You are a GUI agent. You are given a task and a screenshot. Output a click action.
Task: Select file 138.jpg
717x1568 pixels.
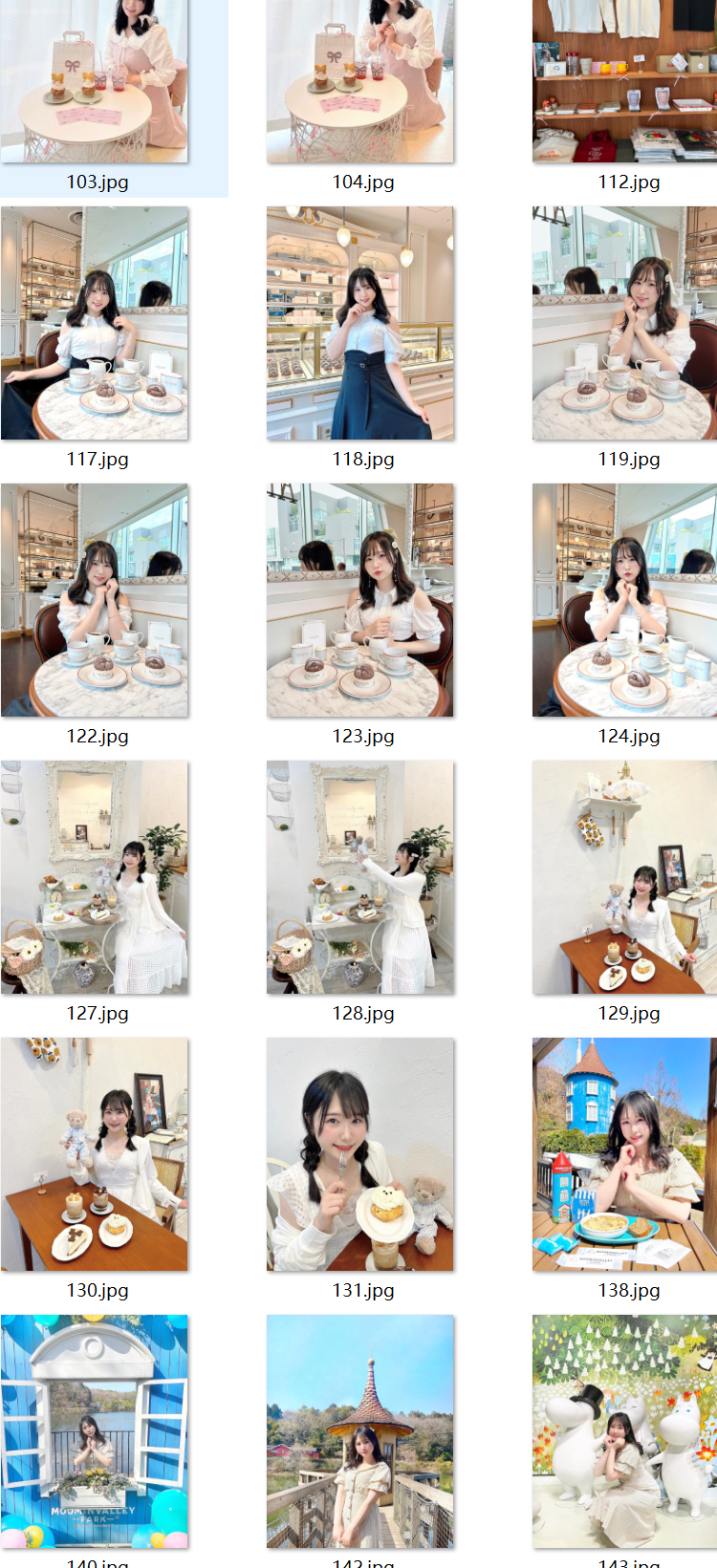(624, 1154)
